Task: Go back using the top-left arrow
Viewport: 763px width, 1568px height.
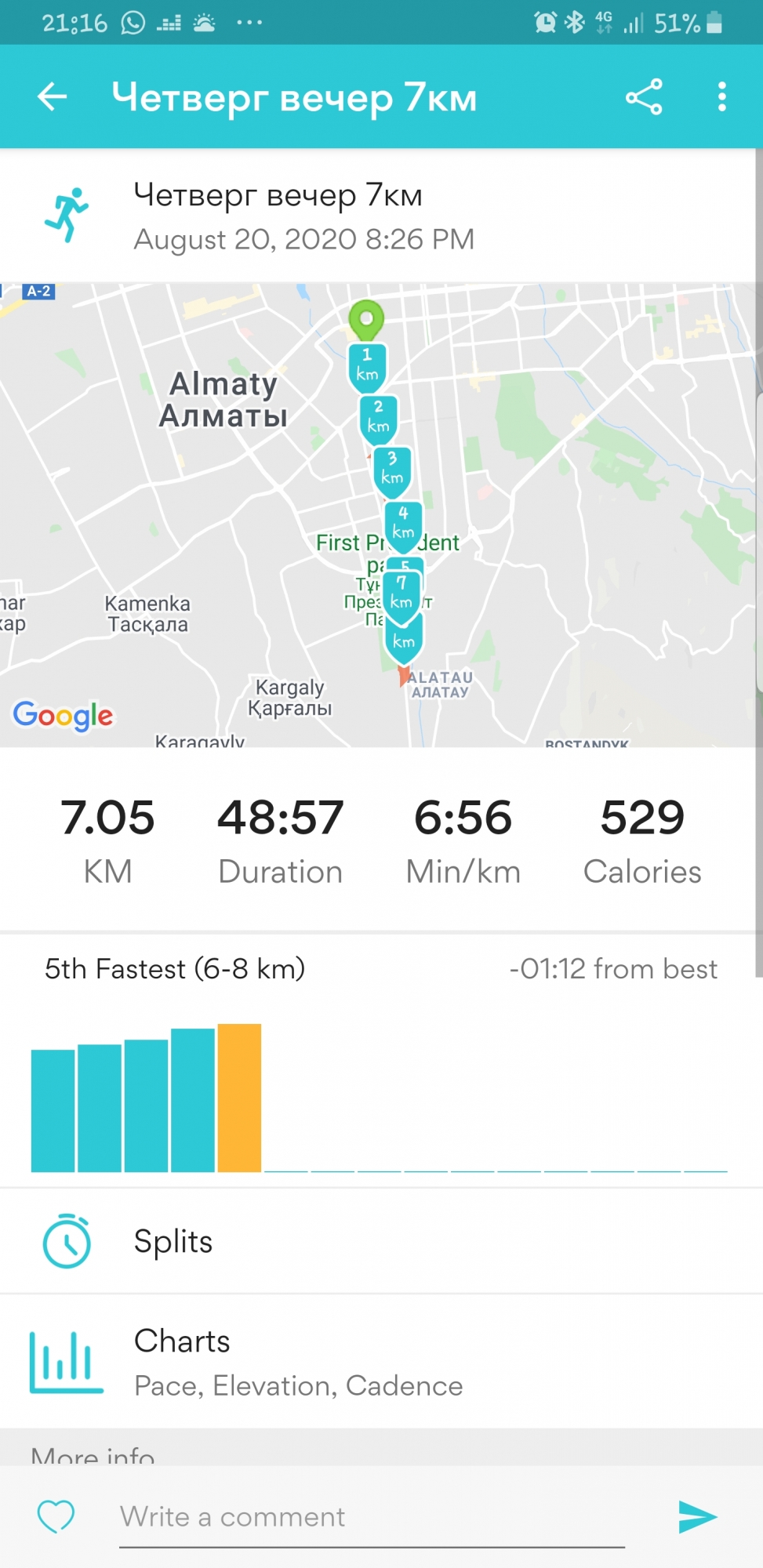Action: point(53,97)
